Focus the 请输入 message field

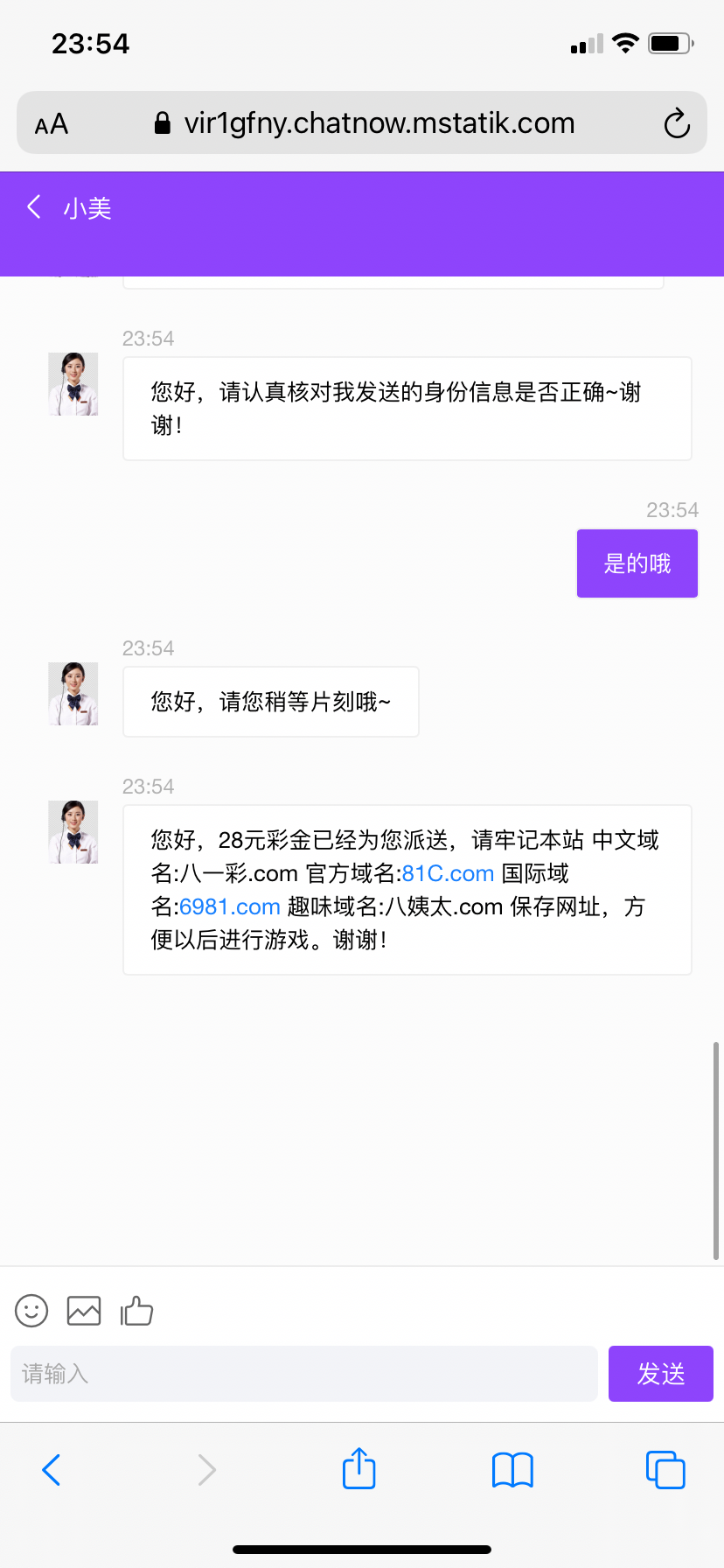point(303,1374)
